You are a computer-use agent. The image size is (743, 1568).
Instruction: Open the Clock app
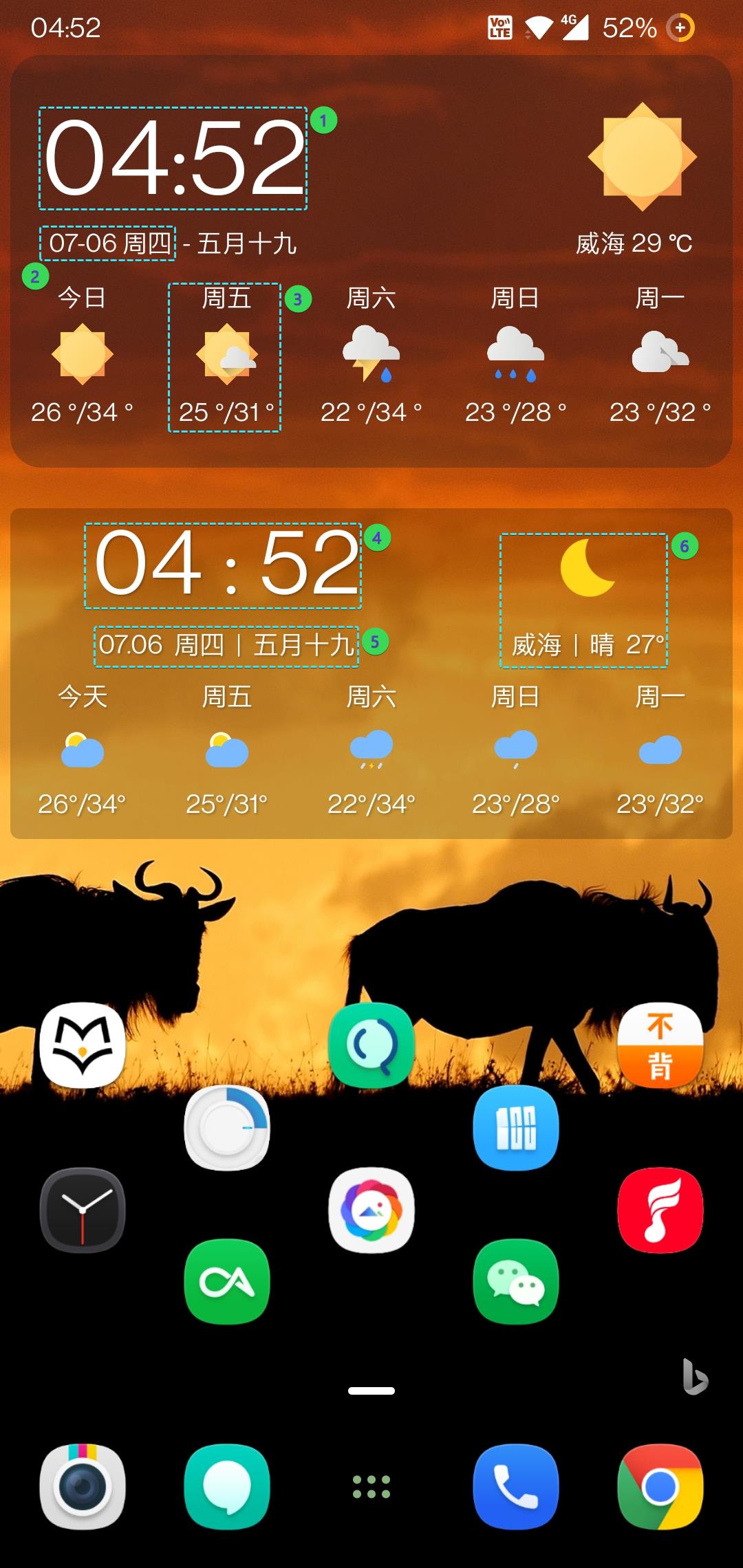coord(83,1210)
